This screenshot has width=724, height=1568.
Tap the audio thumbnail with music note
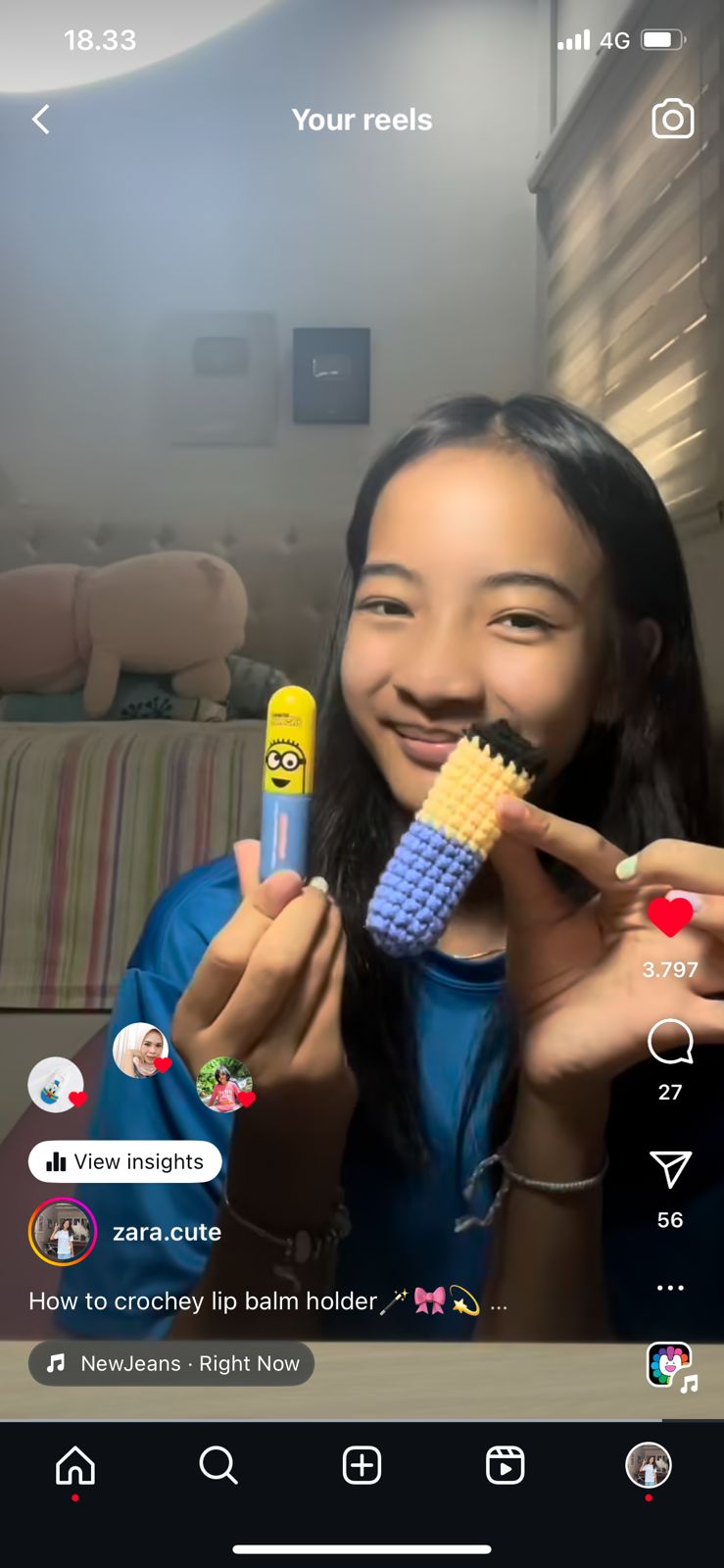pyautogui.click(x=670, y=1365)
